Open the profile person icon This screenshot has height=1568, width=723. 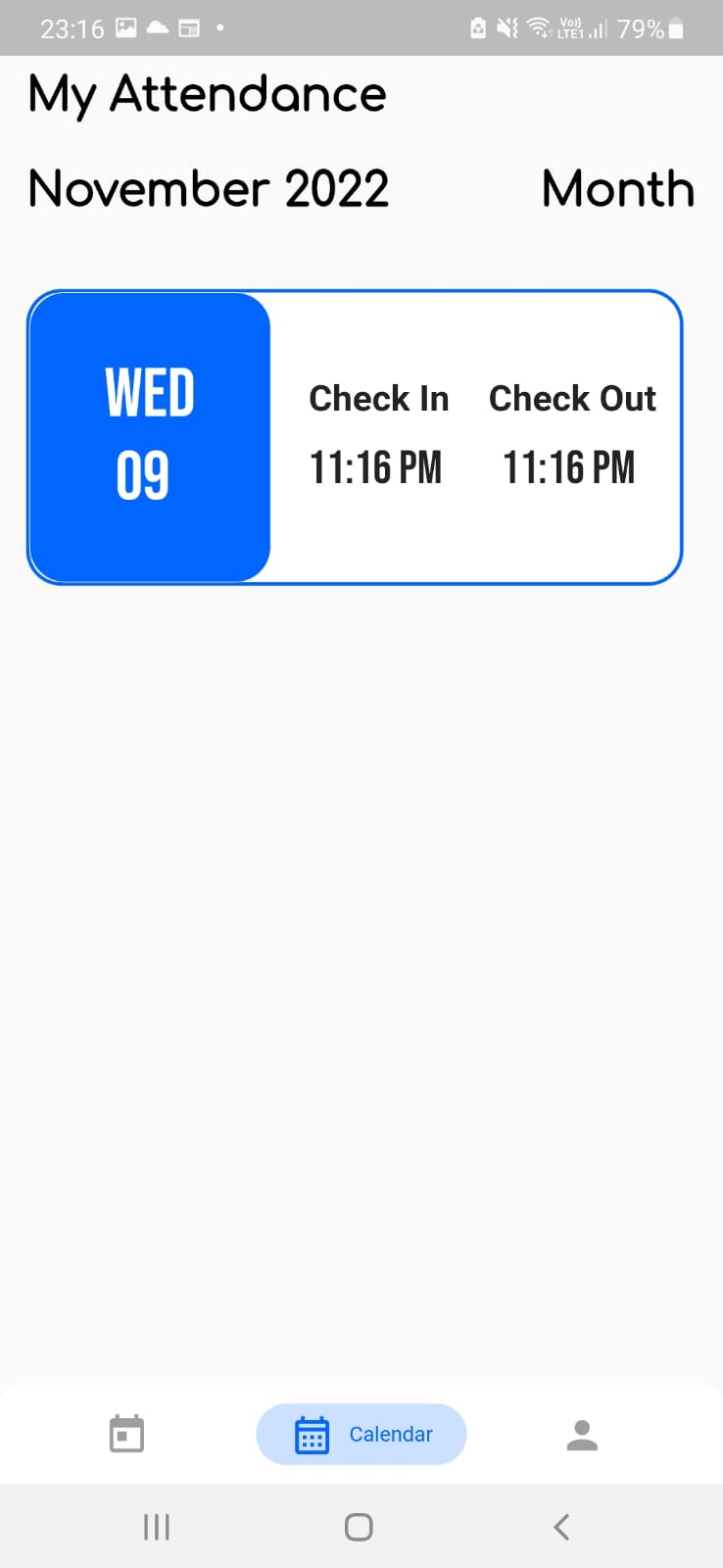tap(582, 1434)
